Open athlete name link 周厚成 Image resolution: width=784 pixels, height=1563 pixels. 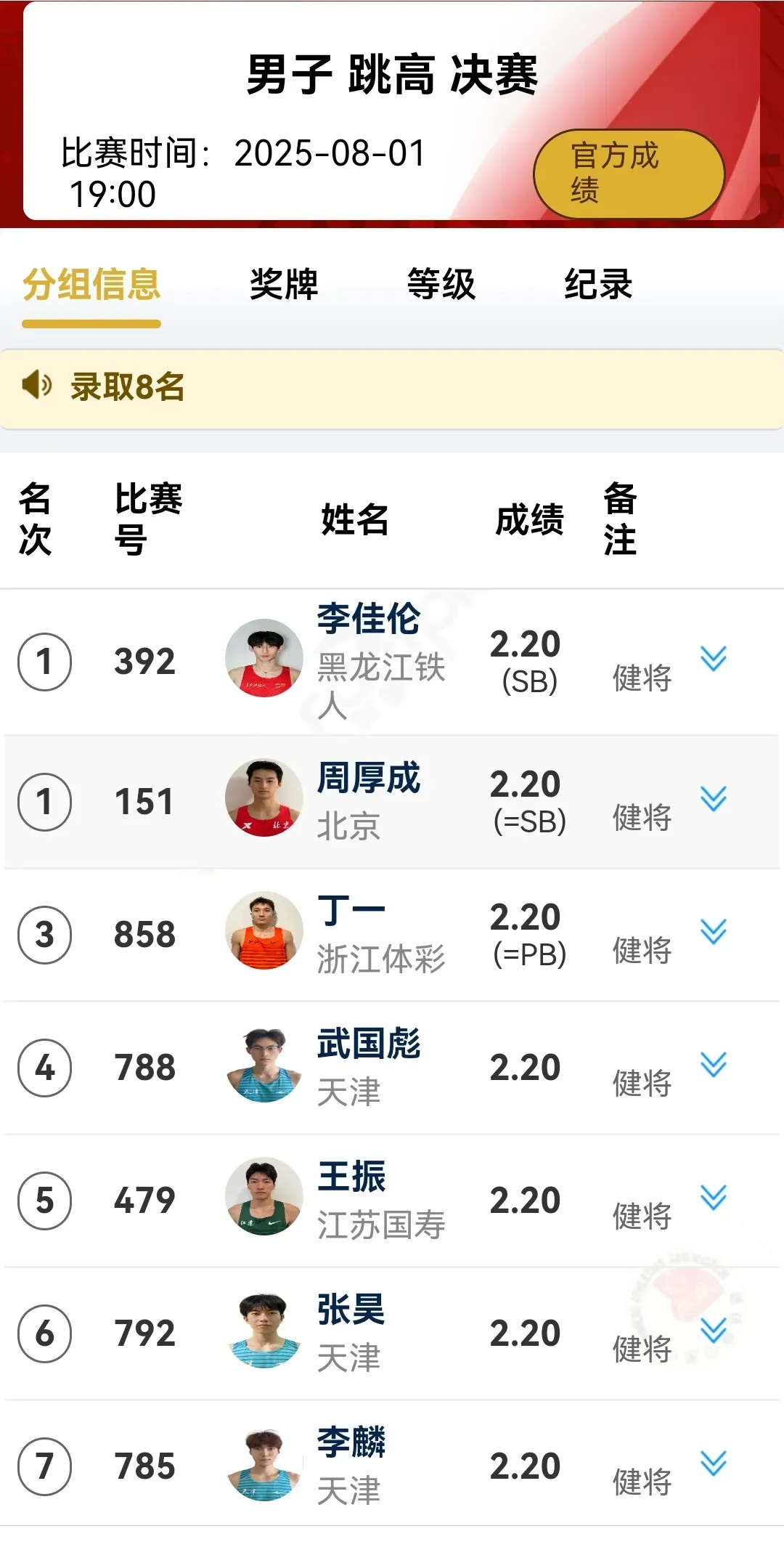(368, 778)
